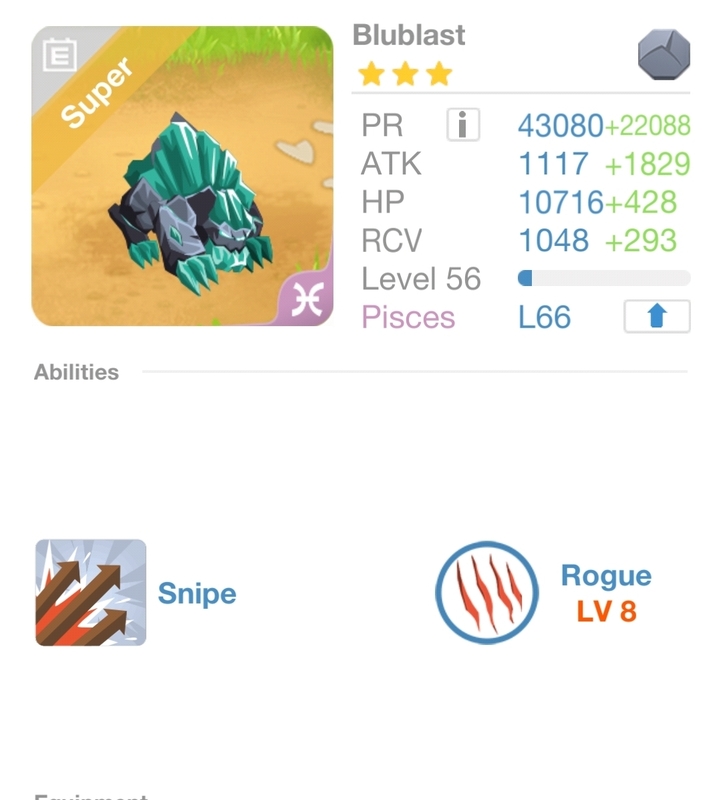Tap the Blublast monster portrait

pyautogui.click(x=182, y=176)
